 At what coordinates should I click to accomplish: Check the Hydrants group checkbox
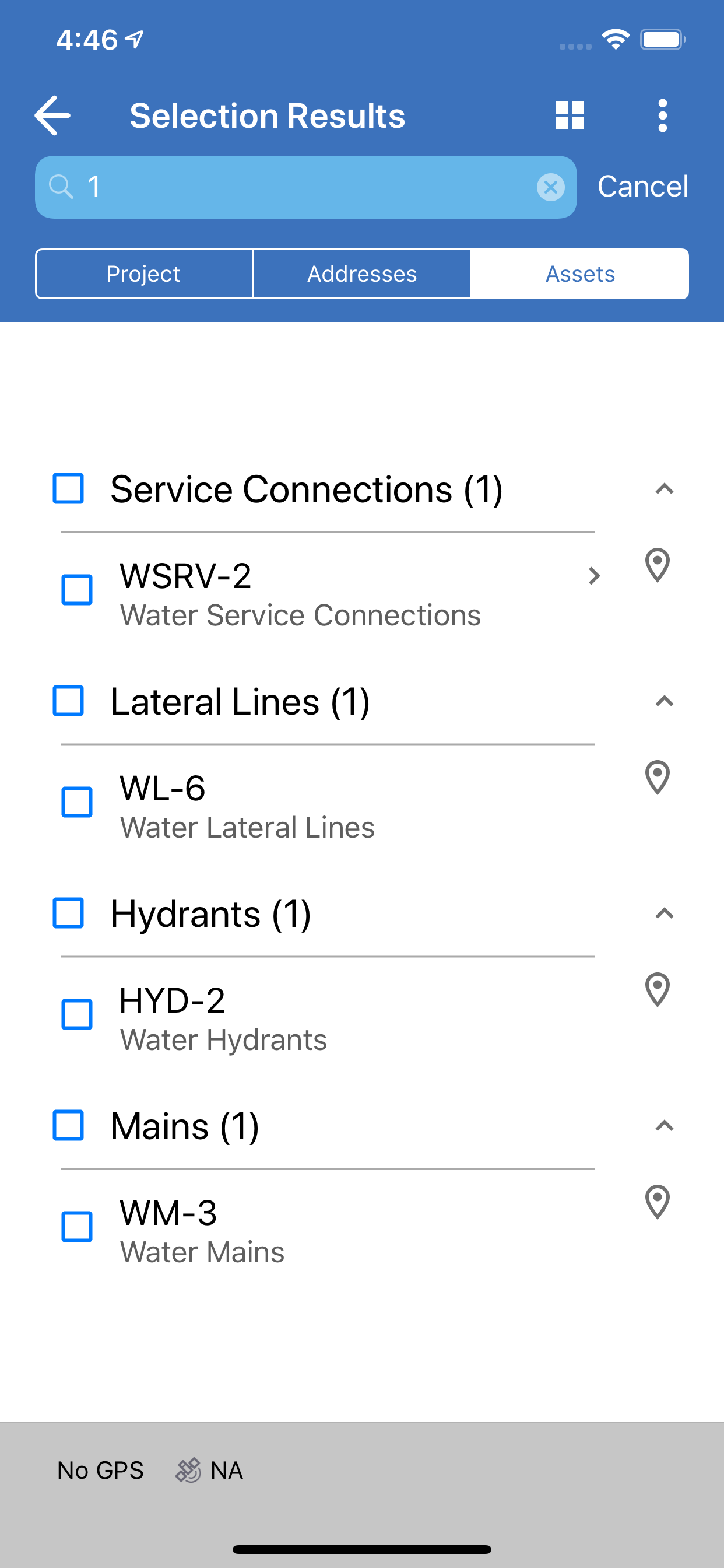68,913
